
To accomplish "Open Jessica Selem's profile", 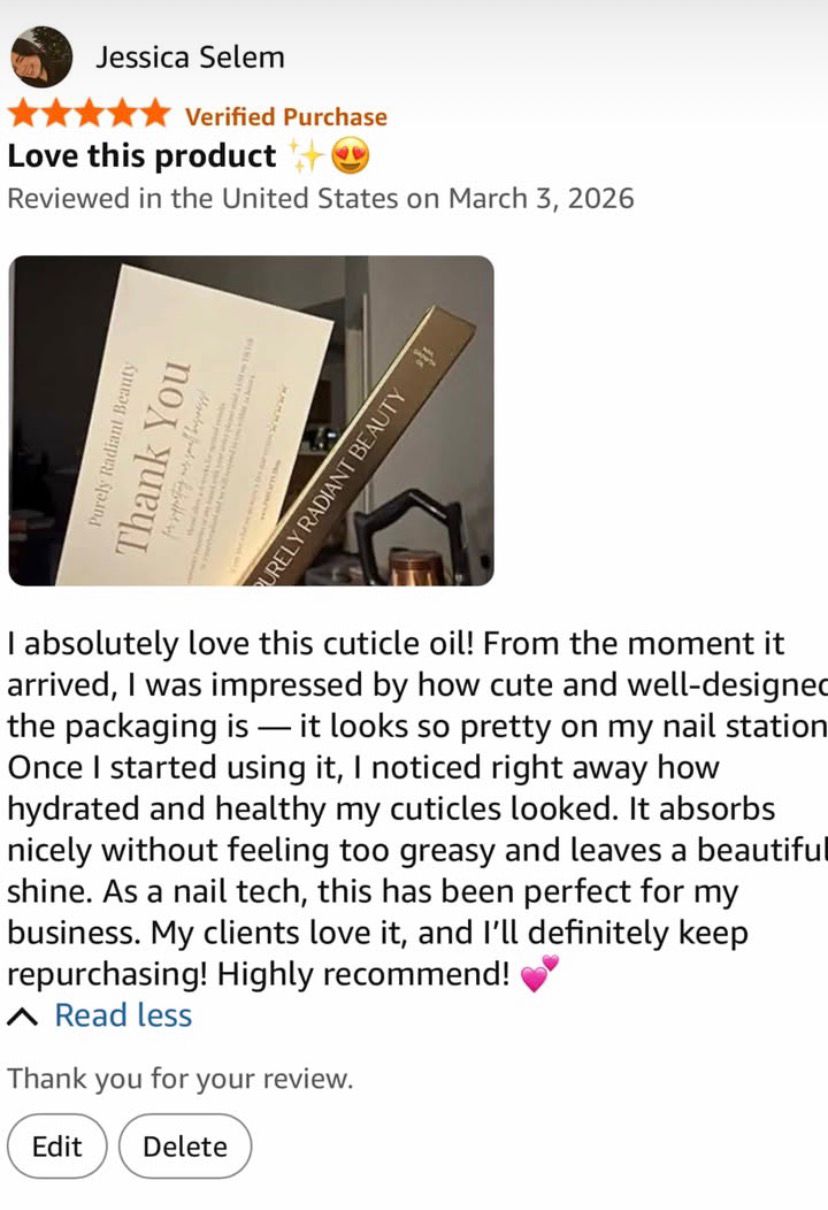I will (x=189, y=57).
